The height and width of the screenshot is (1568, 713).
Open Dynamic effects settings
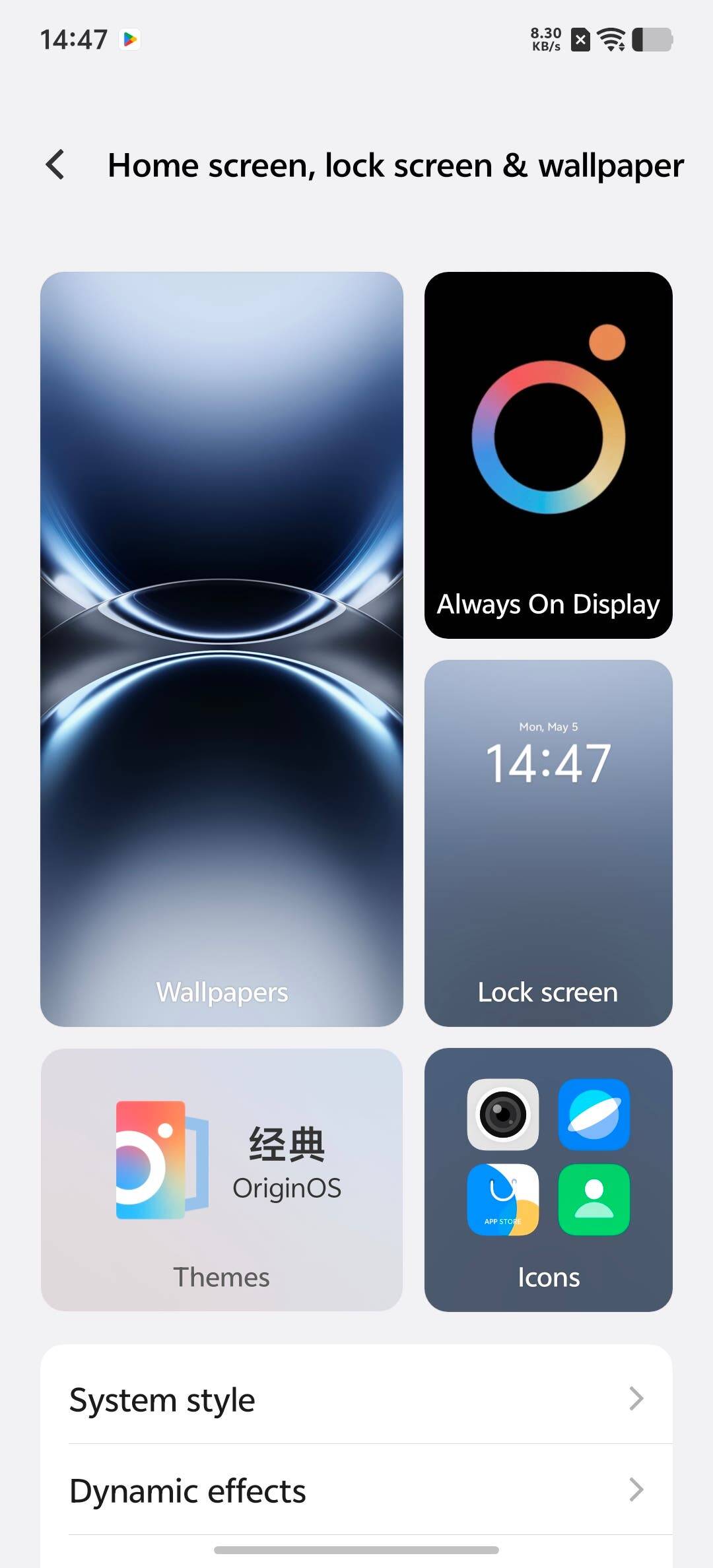coord(356,1489)
